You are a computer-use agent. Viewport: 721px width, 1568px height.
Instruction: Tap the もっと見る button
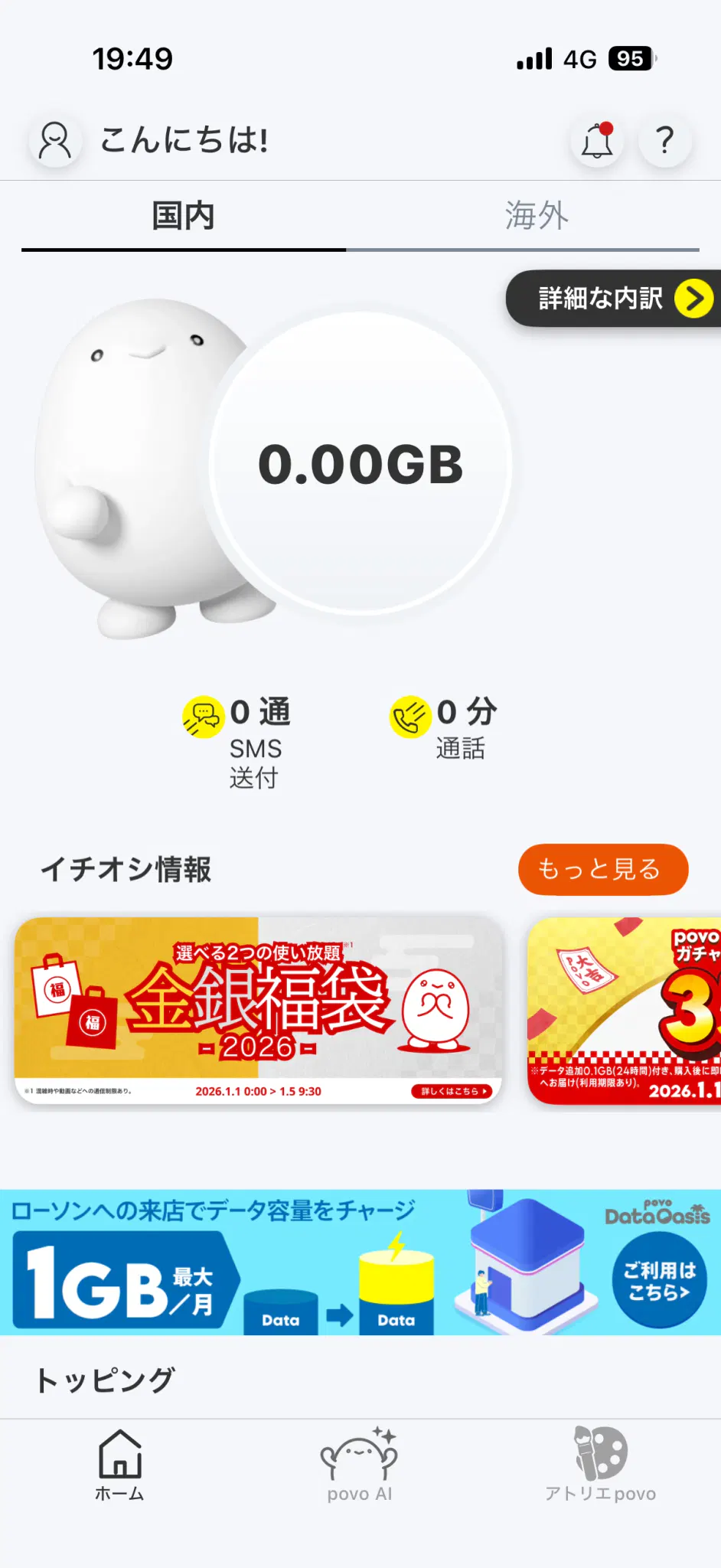tap(602, 869)
